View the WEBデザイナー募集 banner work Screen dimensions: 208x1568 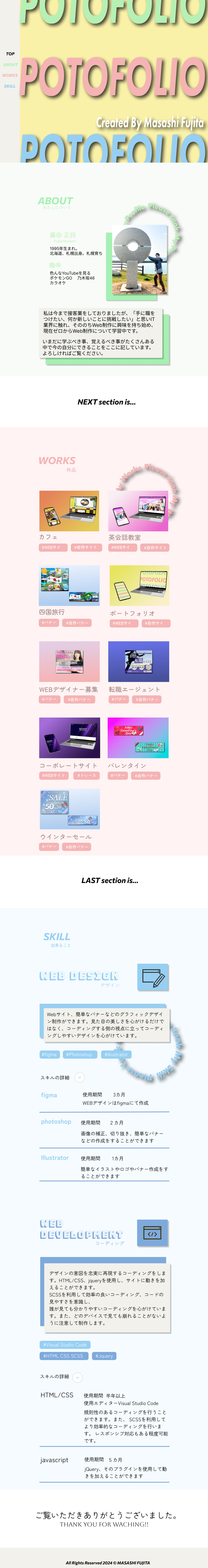(69, 662)
